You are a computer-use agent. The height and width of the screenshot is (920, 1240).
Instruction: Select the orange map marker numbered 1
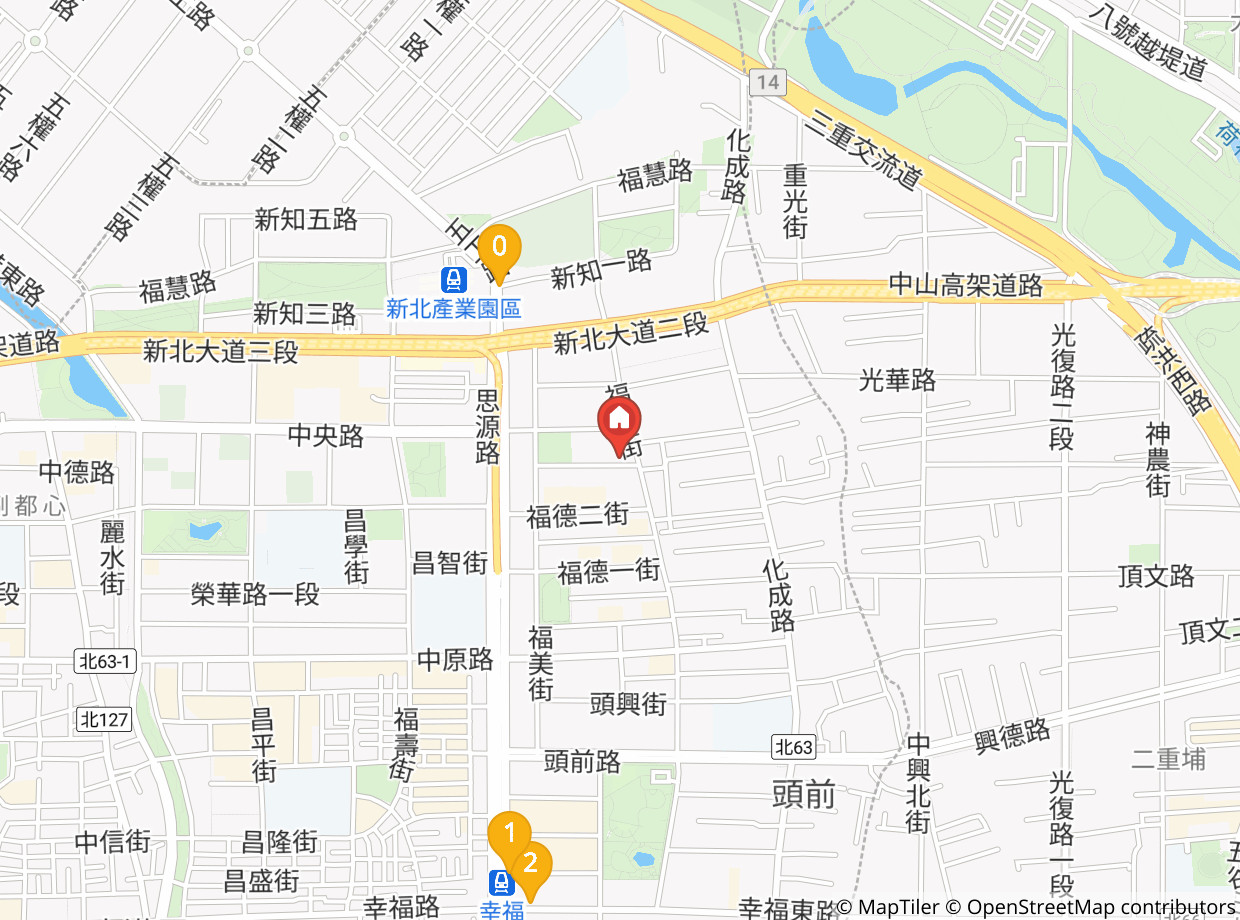509,837
